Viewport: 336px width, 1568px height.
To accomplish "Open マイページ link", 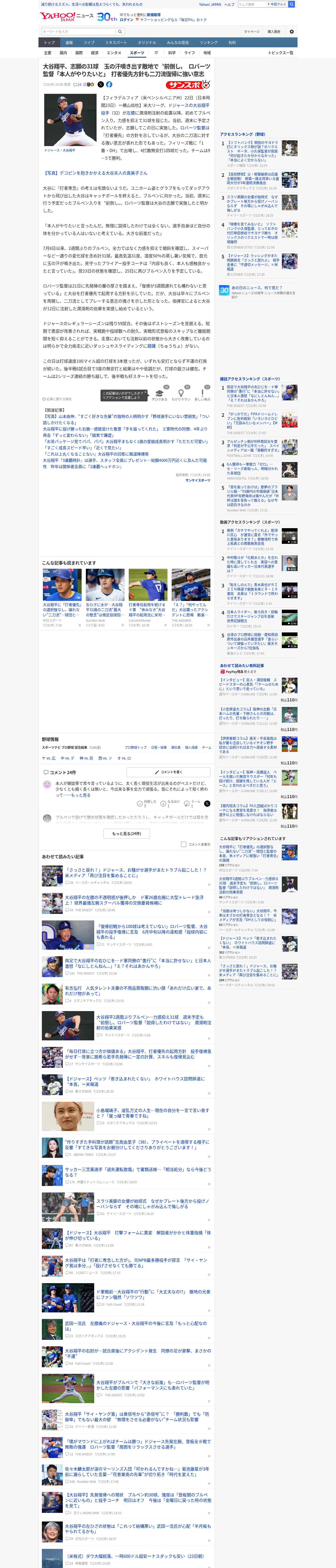I will pos(251,32).
